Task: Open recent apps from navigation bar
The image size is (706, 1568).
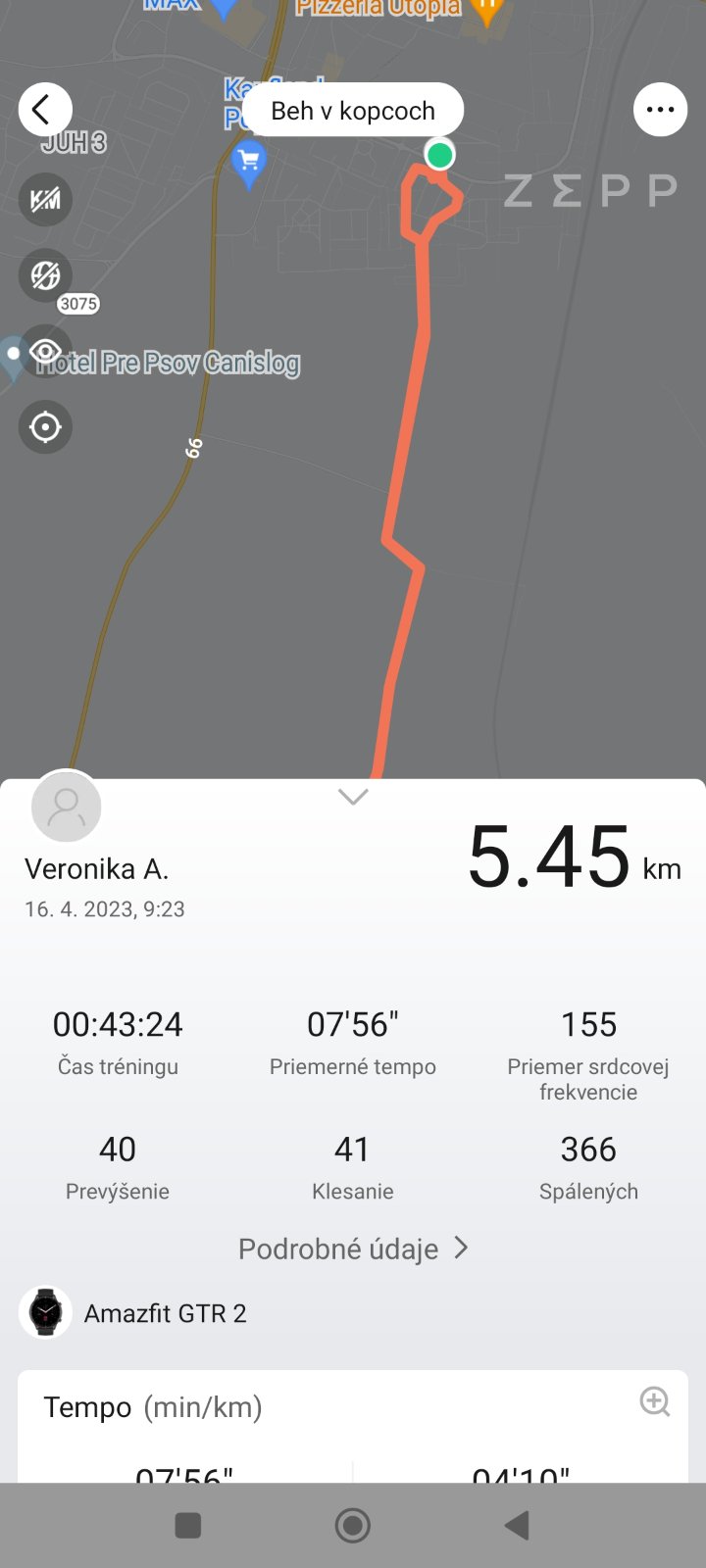Action: 188,1525
